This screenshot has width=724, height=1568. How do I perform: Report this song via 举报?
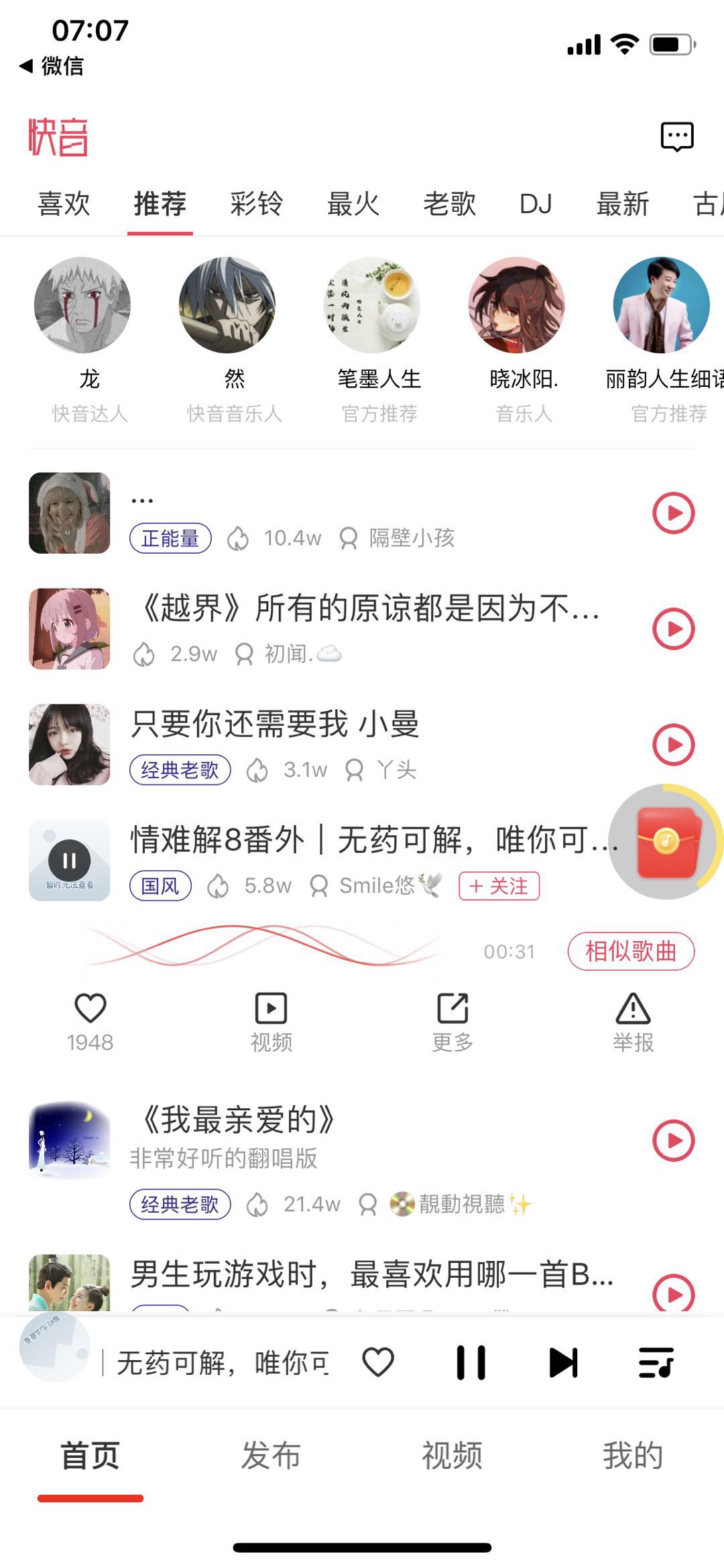tap(633, 1010)
